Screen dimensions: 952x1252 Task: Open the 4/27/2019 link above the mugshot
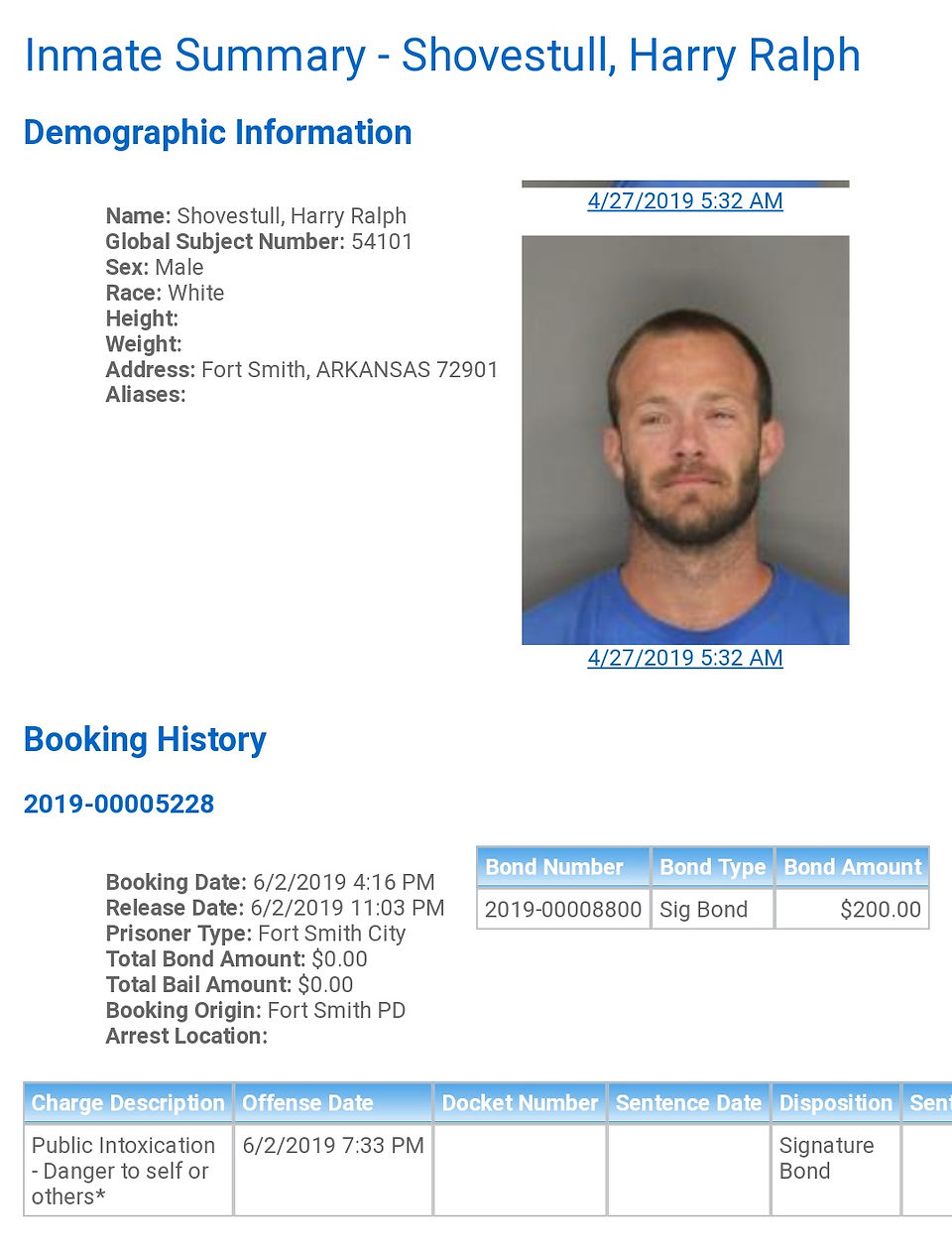[x=685, y=200]
